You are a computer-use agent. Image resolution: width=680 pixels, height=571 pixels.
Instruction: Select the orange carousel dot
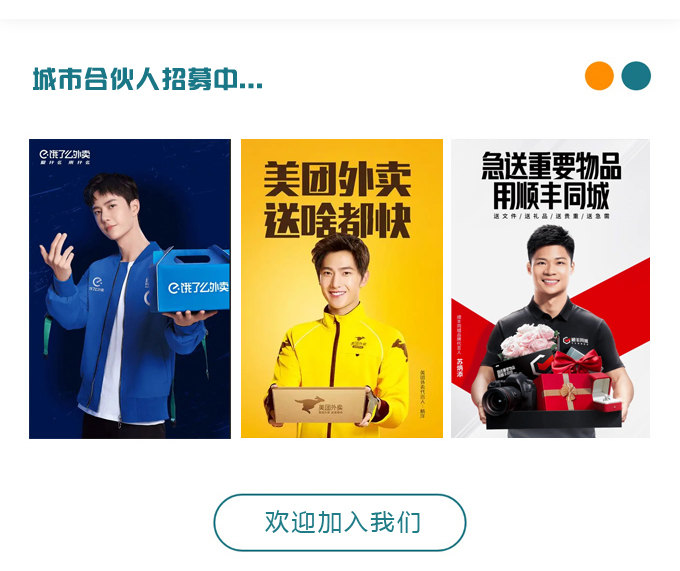click(599, 76)
